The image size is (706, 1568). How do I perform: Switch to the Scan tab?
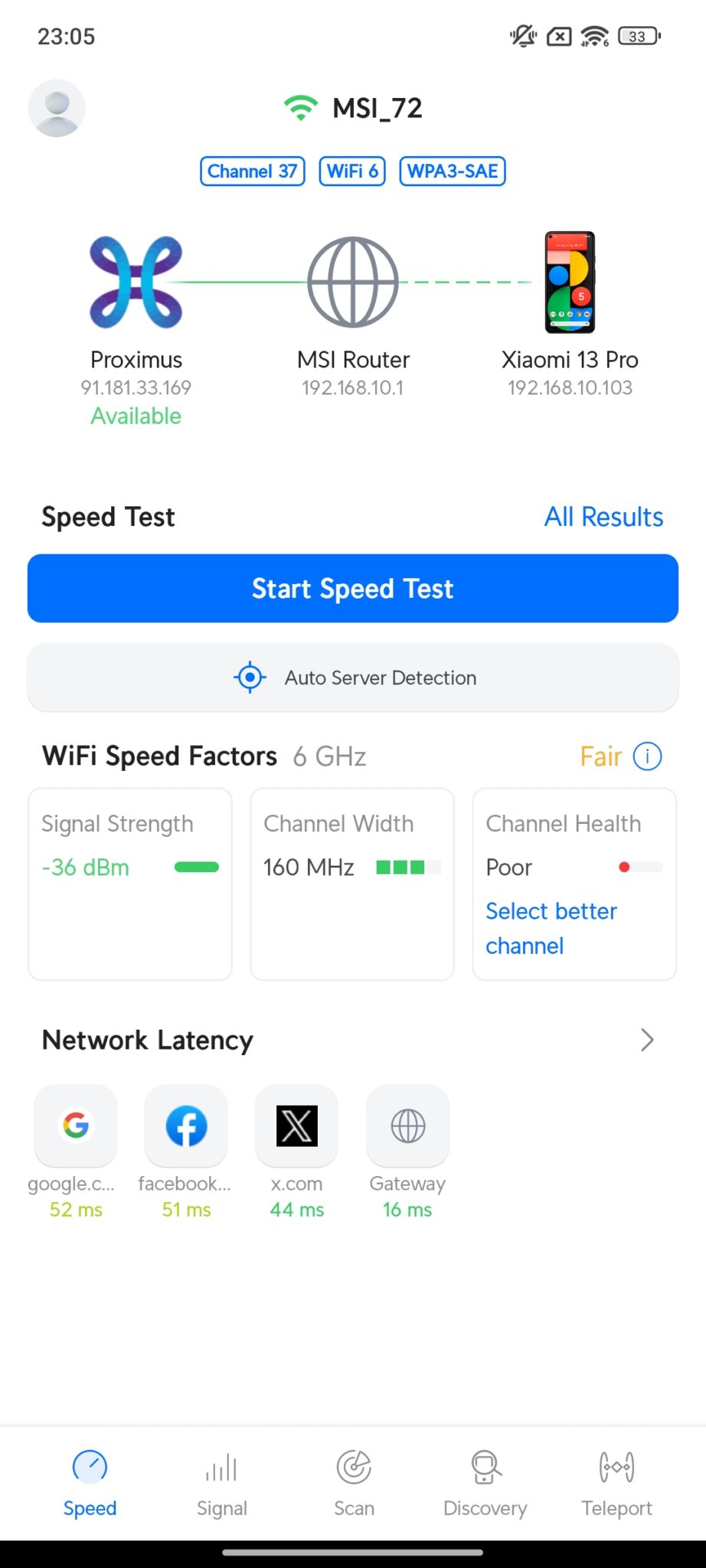click(x=354, y=1484)
